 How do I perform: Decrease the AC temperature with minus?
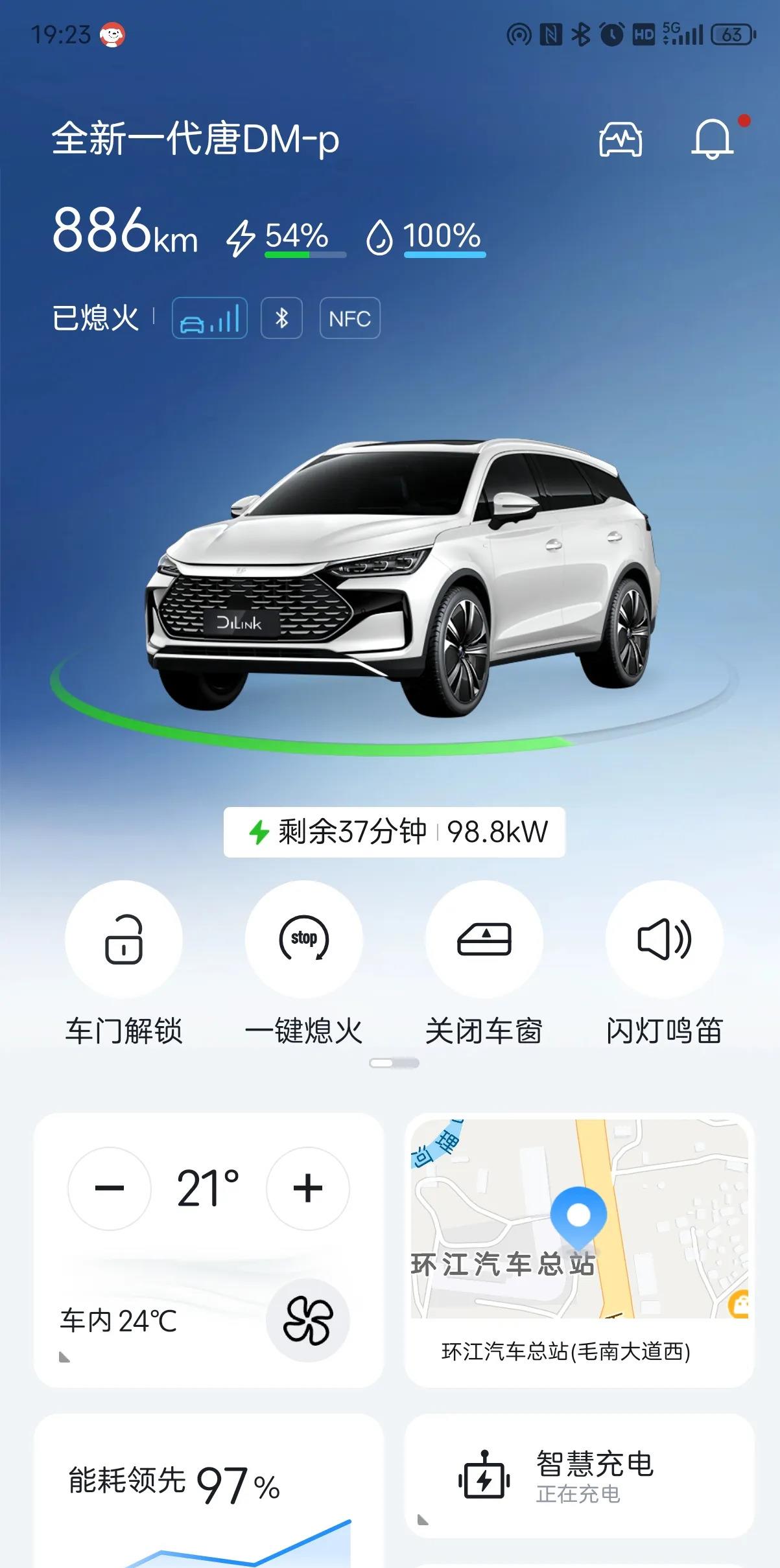[x=110, y=1188]
